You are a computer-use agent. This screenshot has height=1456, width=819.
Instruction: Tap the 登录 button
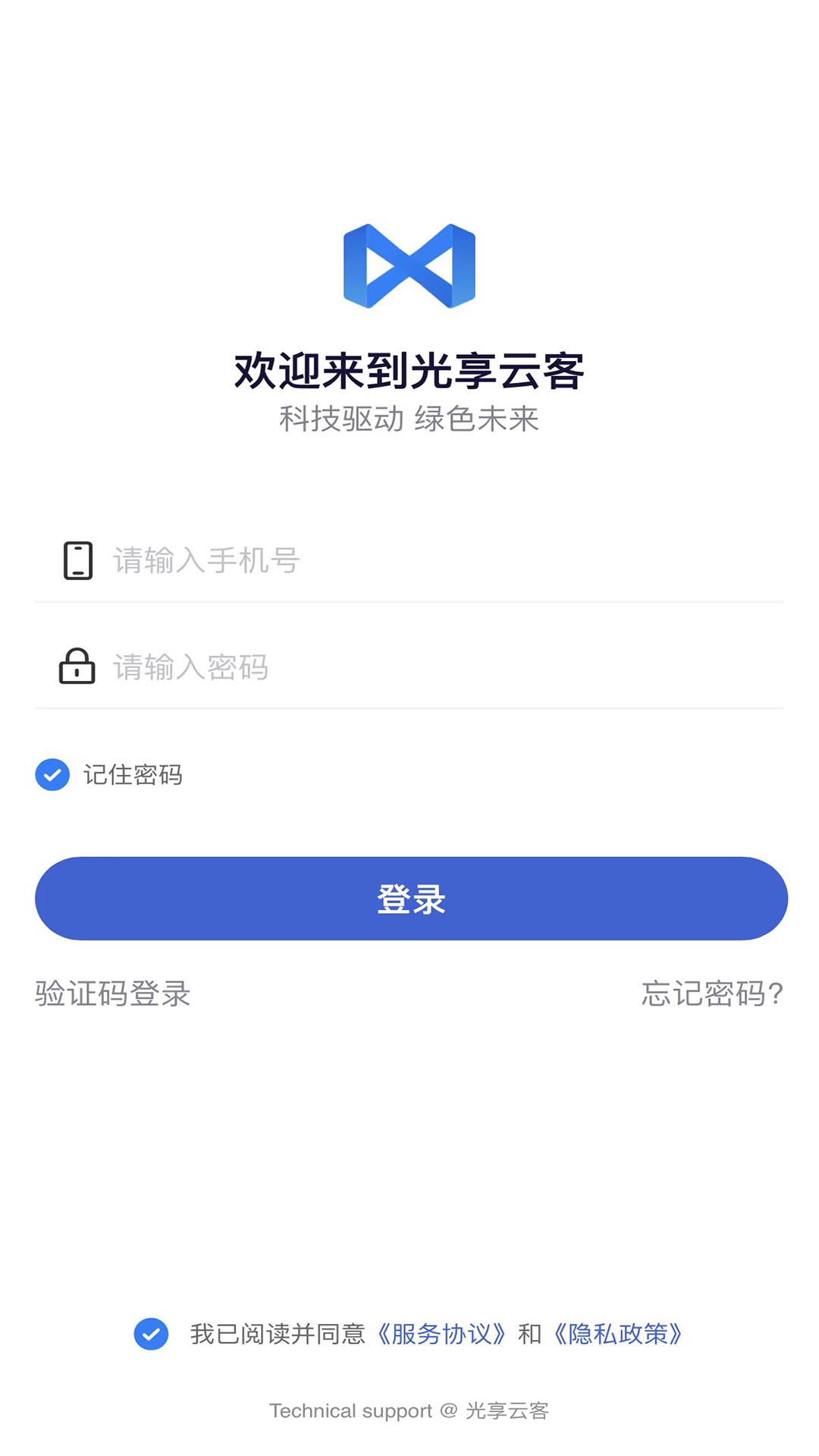point(411,899)
